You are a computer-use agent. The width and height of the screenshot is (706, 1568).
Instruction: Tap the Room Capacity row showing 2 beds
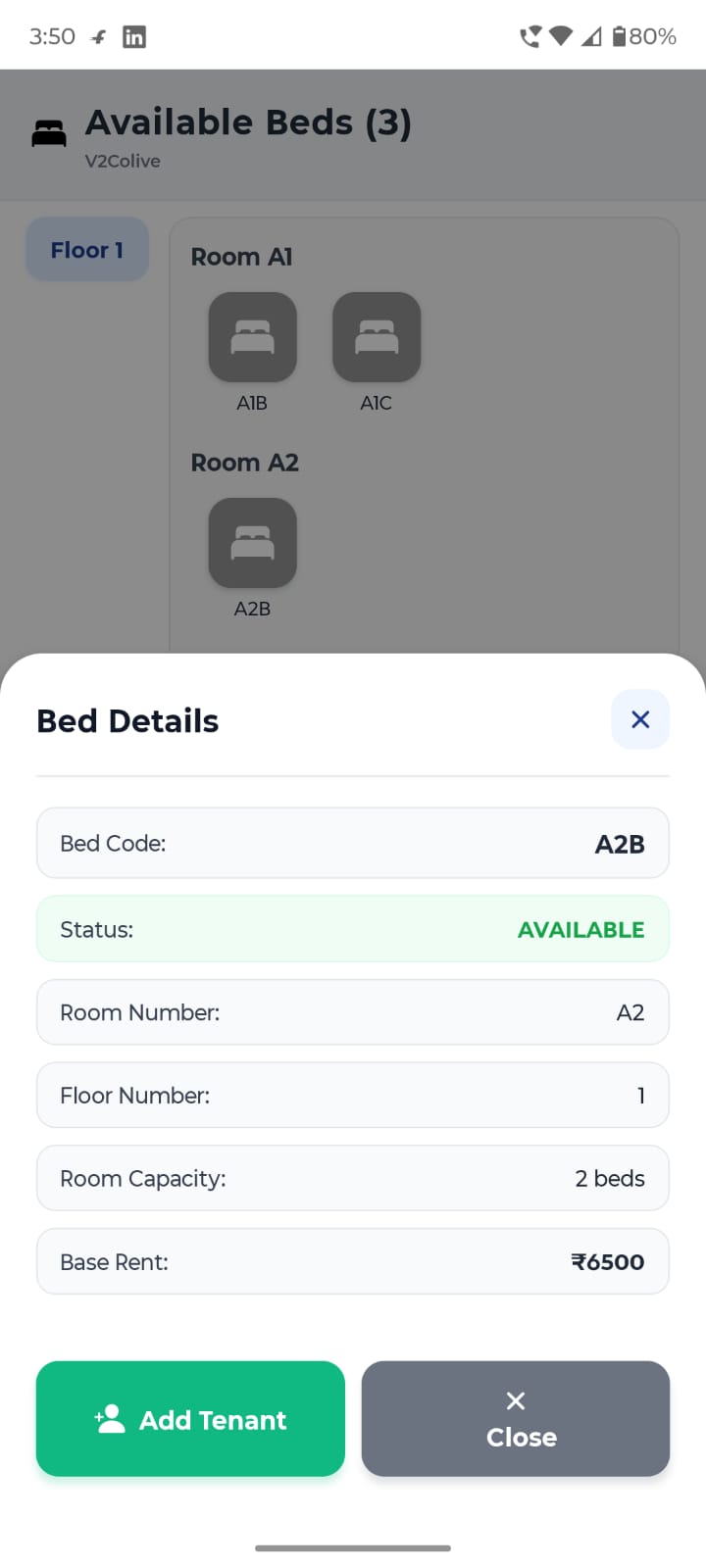coord(353,1178)
